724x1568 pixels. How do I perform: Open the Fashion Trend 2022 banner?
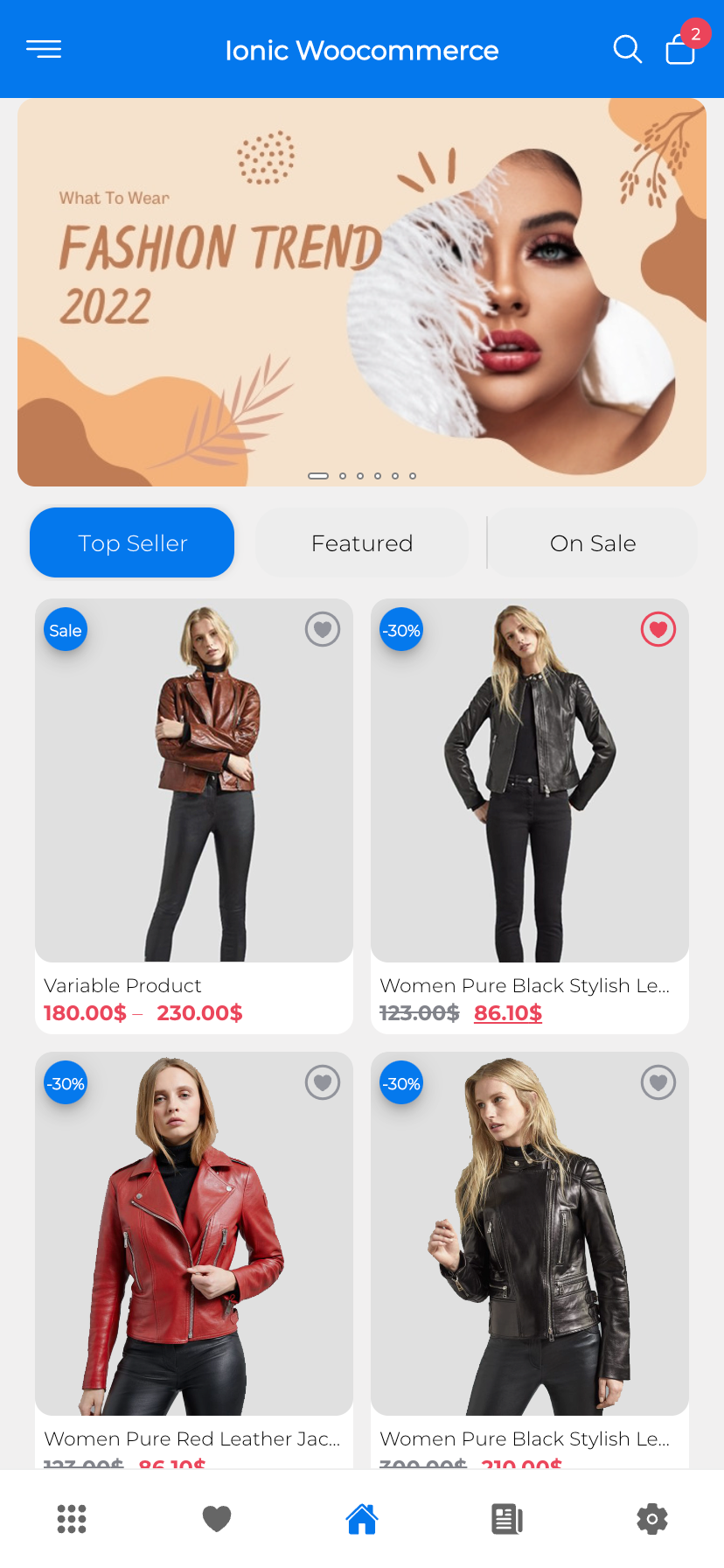pos(362,292)
